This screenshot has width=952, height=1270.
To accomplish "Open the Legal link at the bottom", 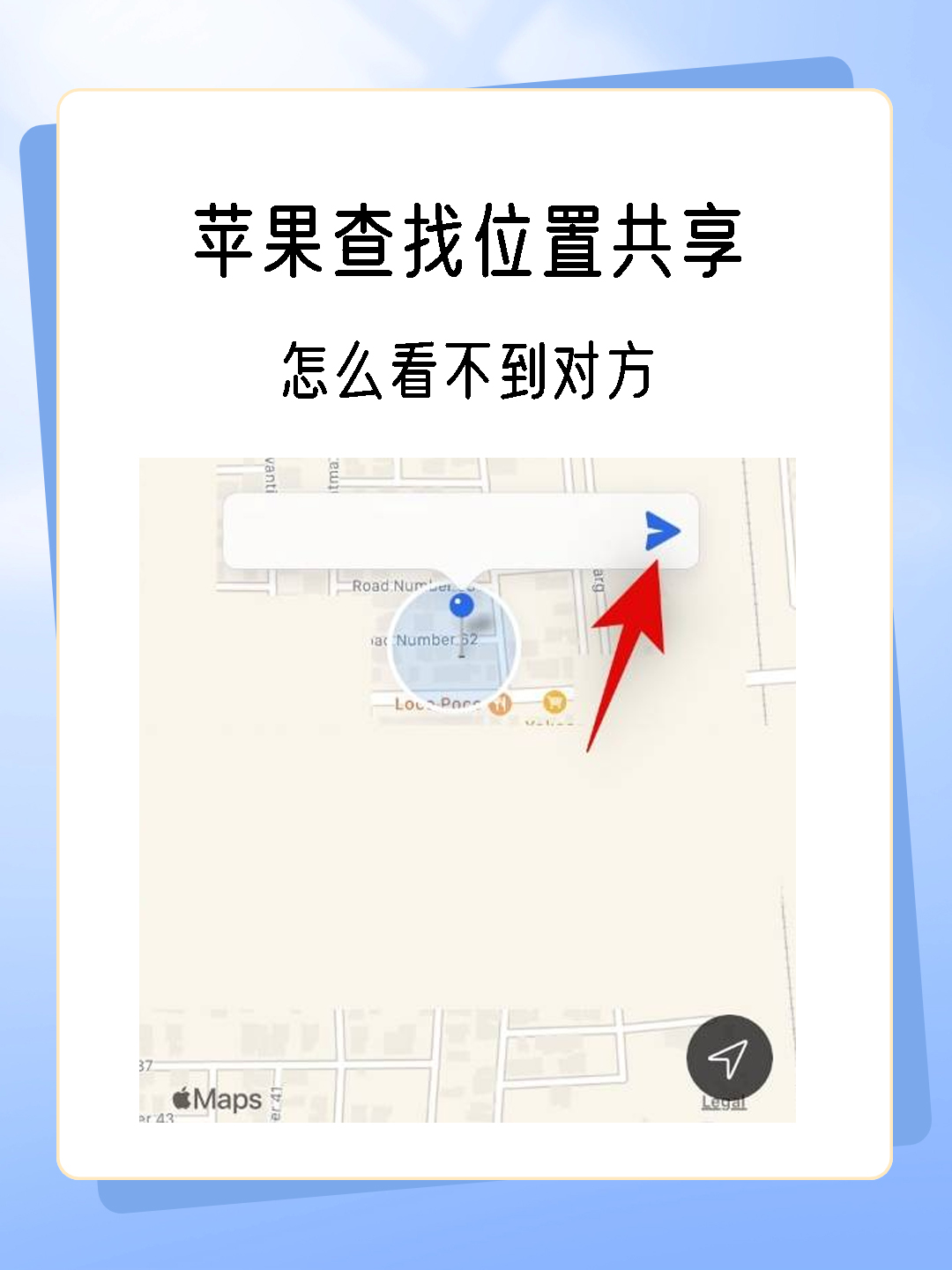I will point(724,1102).
